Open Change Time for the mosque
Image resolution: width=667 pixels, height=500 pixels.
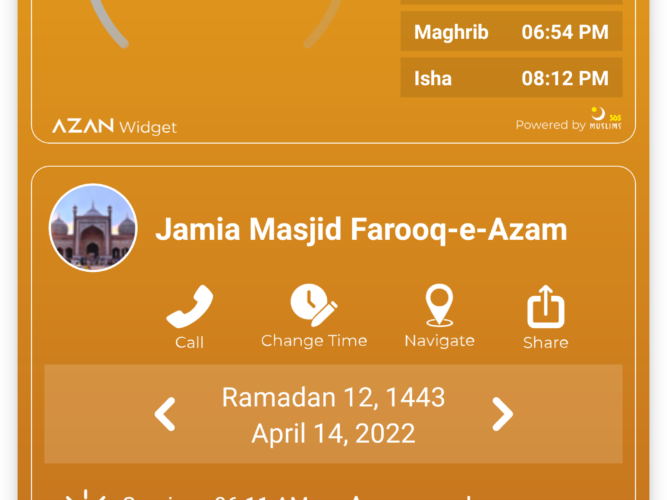pyautogui.click(x=314, y=315)
